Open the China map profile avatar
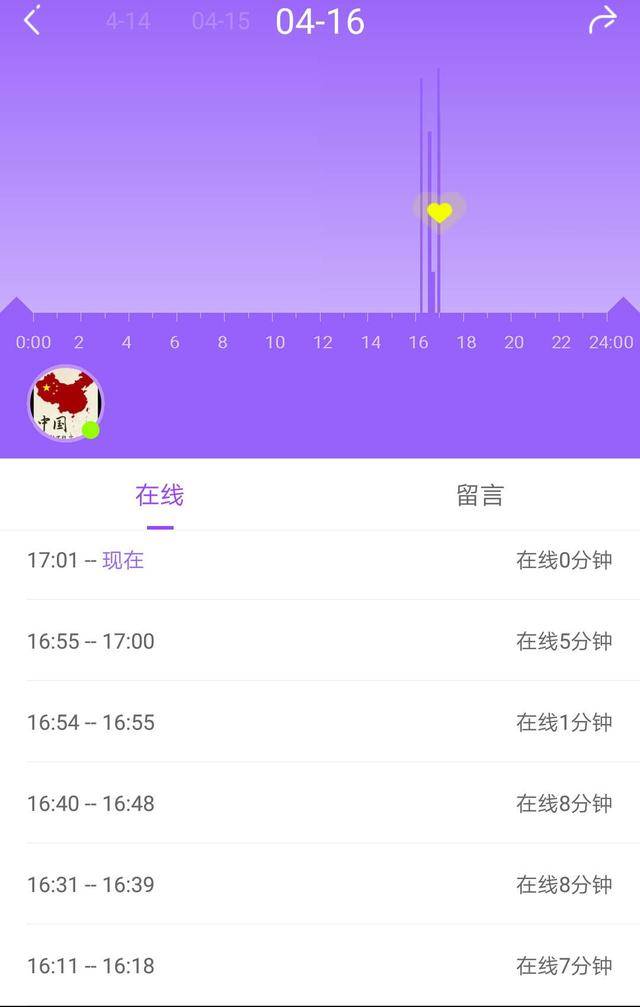Screen dimensions: 640x1007 click(x=65, y=403)
